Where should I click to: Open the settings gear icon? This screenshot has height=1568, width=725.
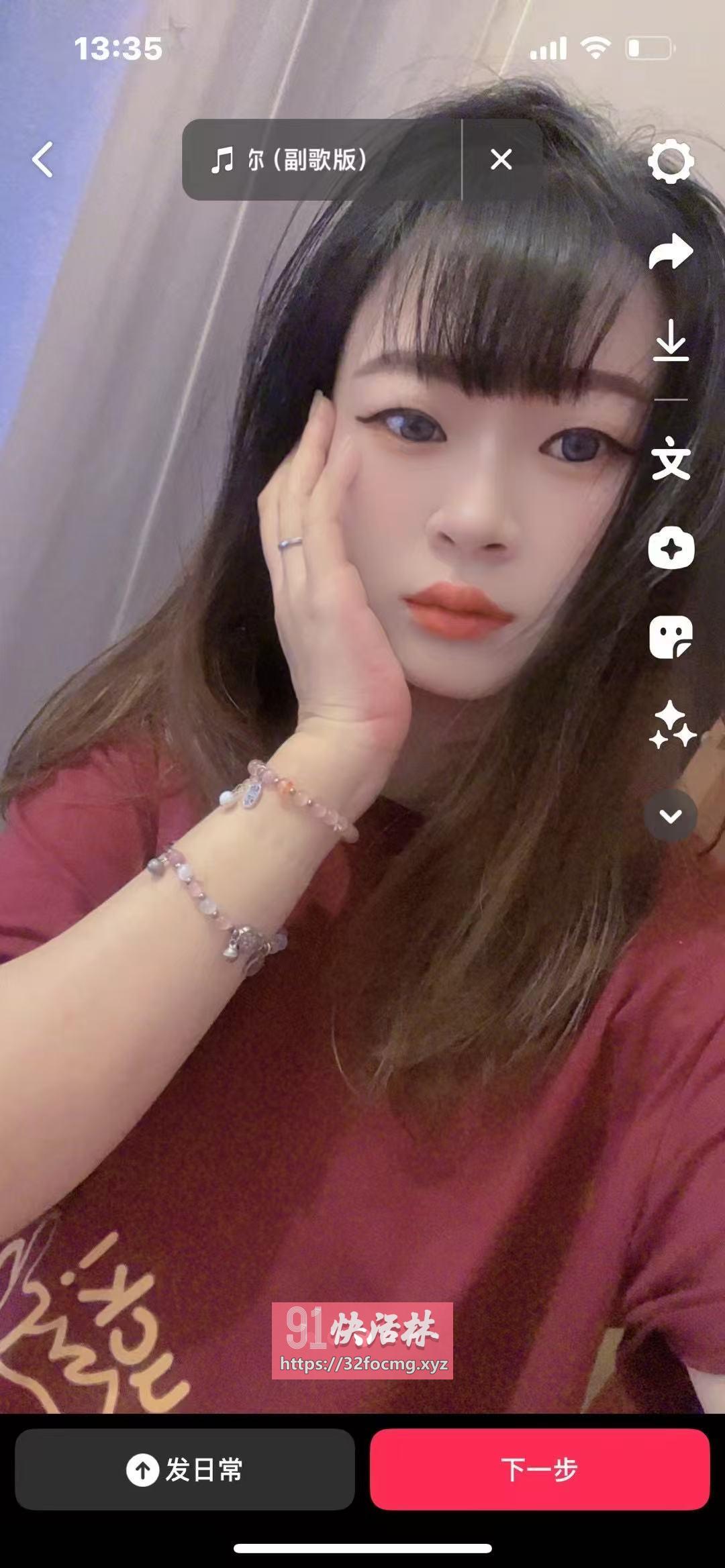point(671,161)
